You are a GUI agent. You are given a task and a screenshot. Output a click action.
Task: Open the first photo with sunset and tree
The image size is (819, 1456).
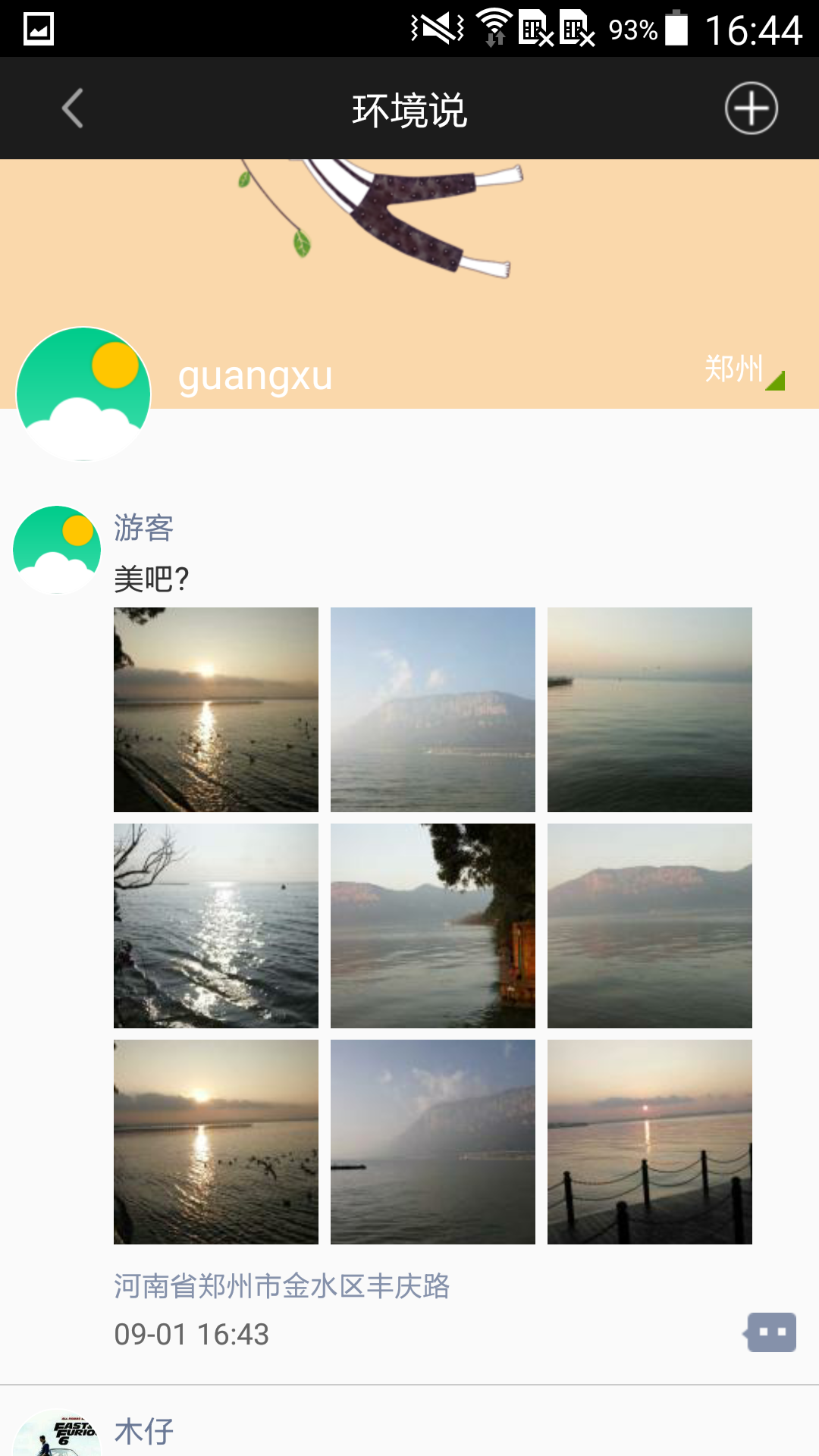click(x=216, y=710)
